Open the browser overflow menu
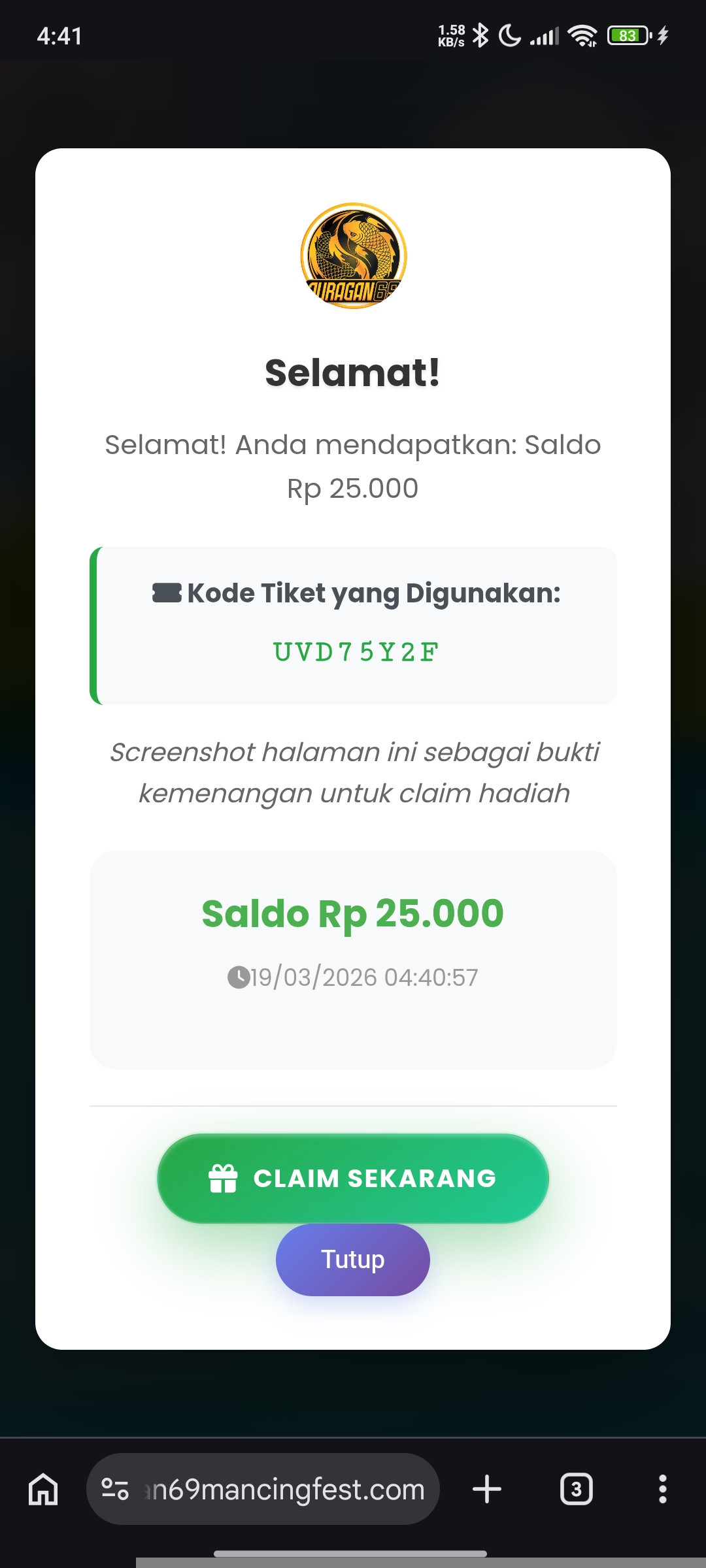The image size is (706, 1568). (x=662, y=1489)
